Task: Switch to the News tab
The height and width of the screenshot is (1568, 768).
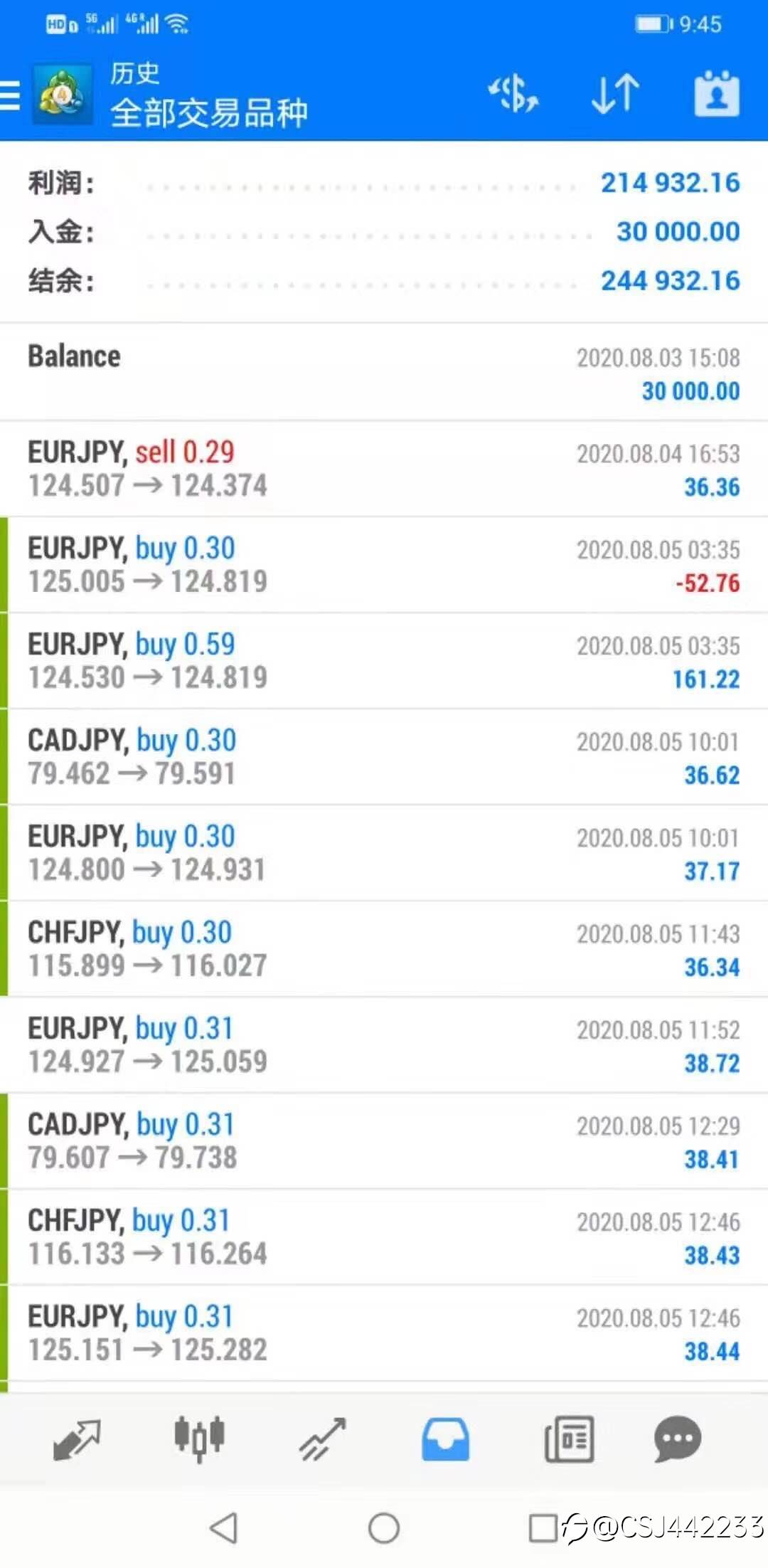Action: pyautogui.click(x=569, y=1439)
